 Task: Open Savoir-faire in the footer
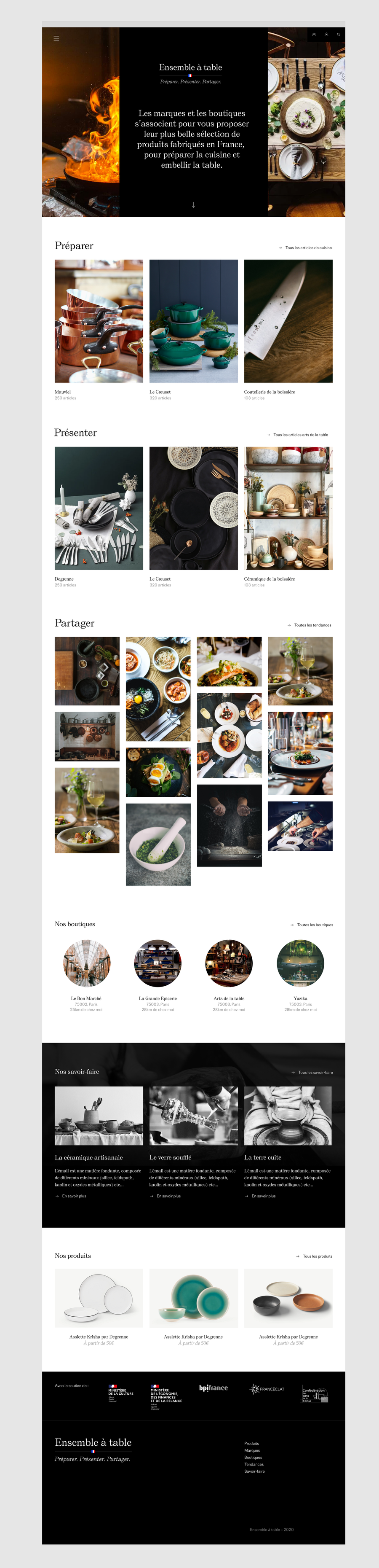[254, 1471]
